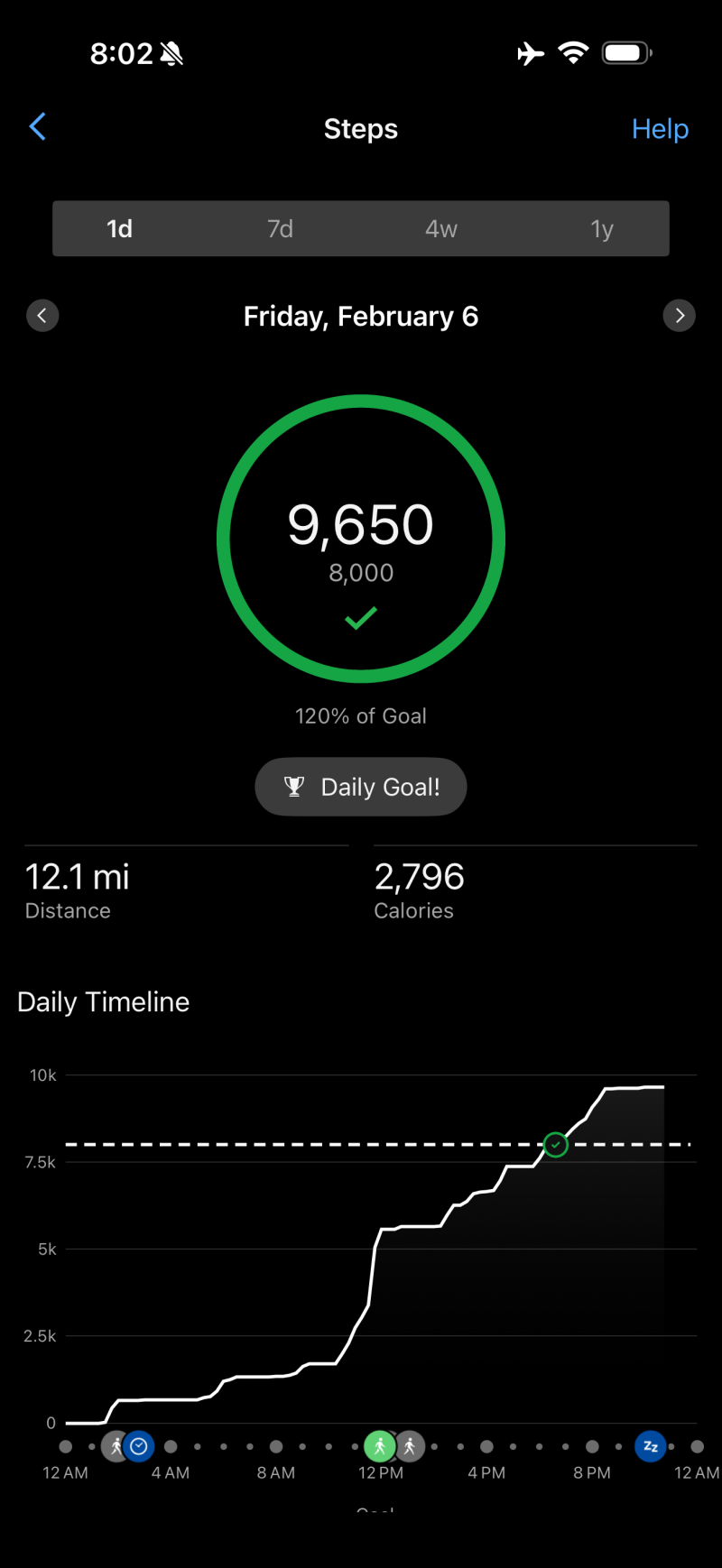Tap the blue alarm clock timeline marker
722x1568 pixels.
tap(139, 1446)
